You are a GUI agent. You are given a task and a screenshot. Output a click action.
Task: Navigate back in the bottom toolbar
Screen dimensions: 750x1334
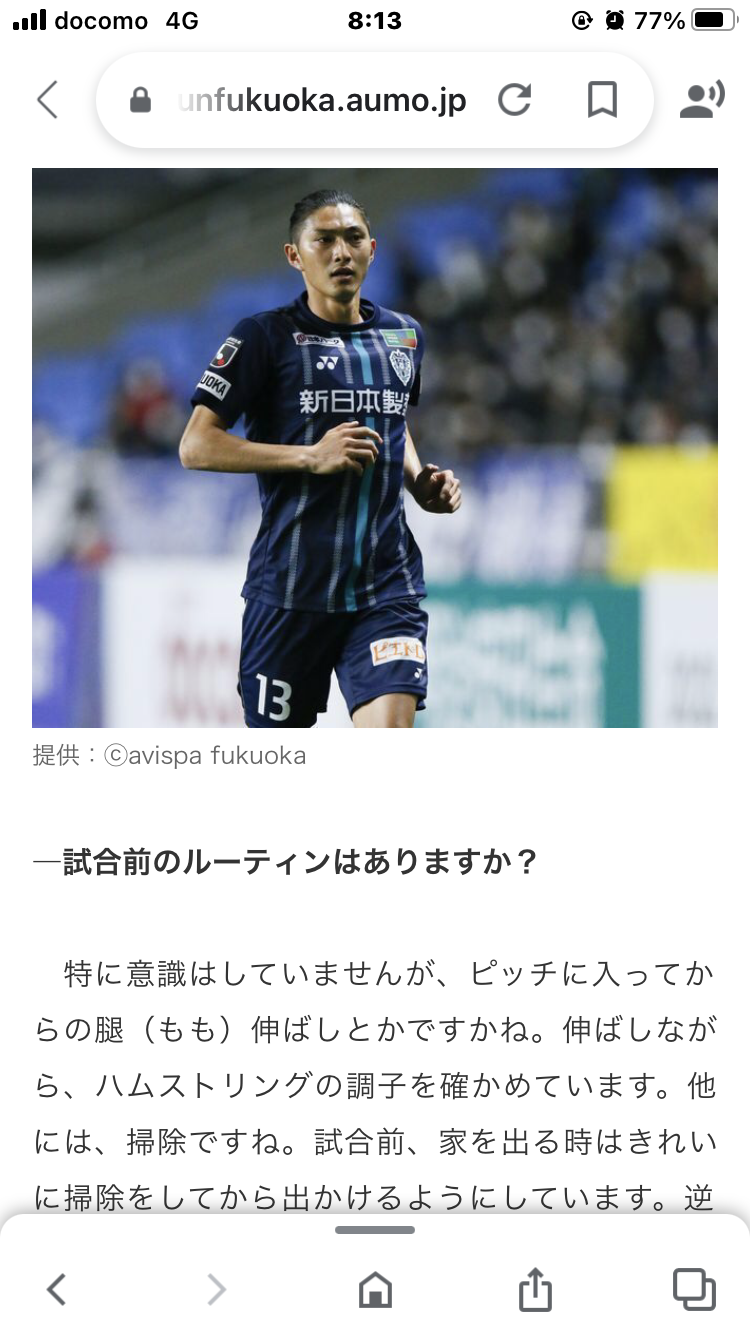(x=57, y=1290)
